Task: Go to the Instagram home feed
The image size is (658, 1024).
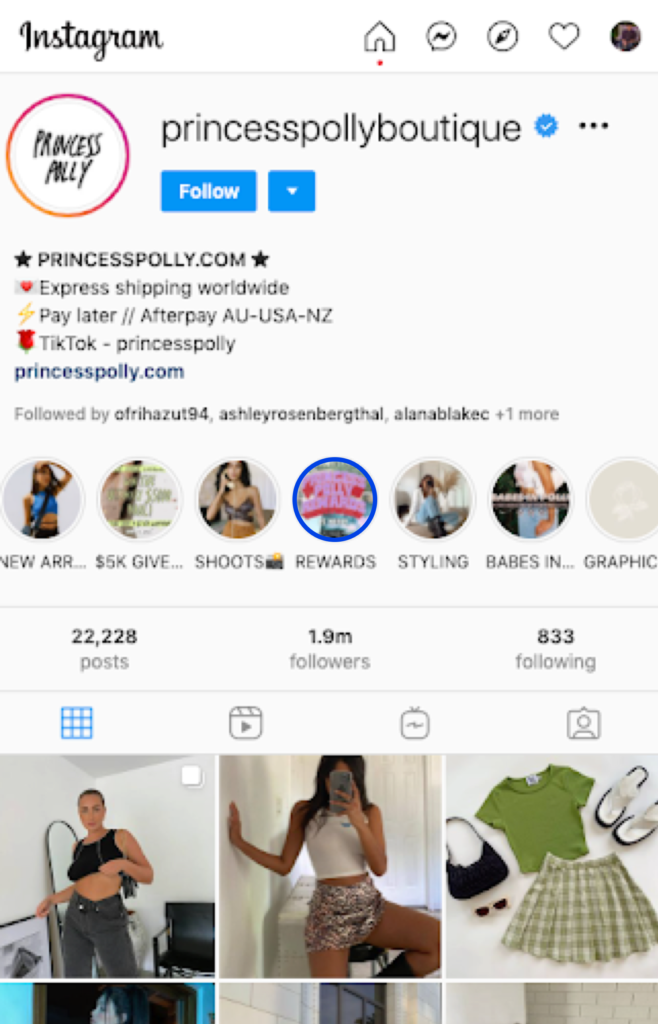Action: click(379, 37)
